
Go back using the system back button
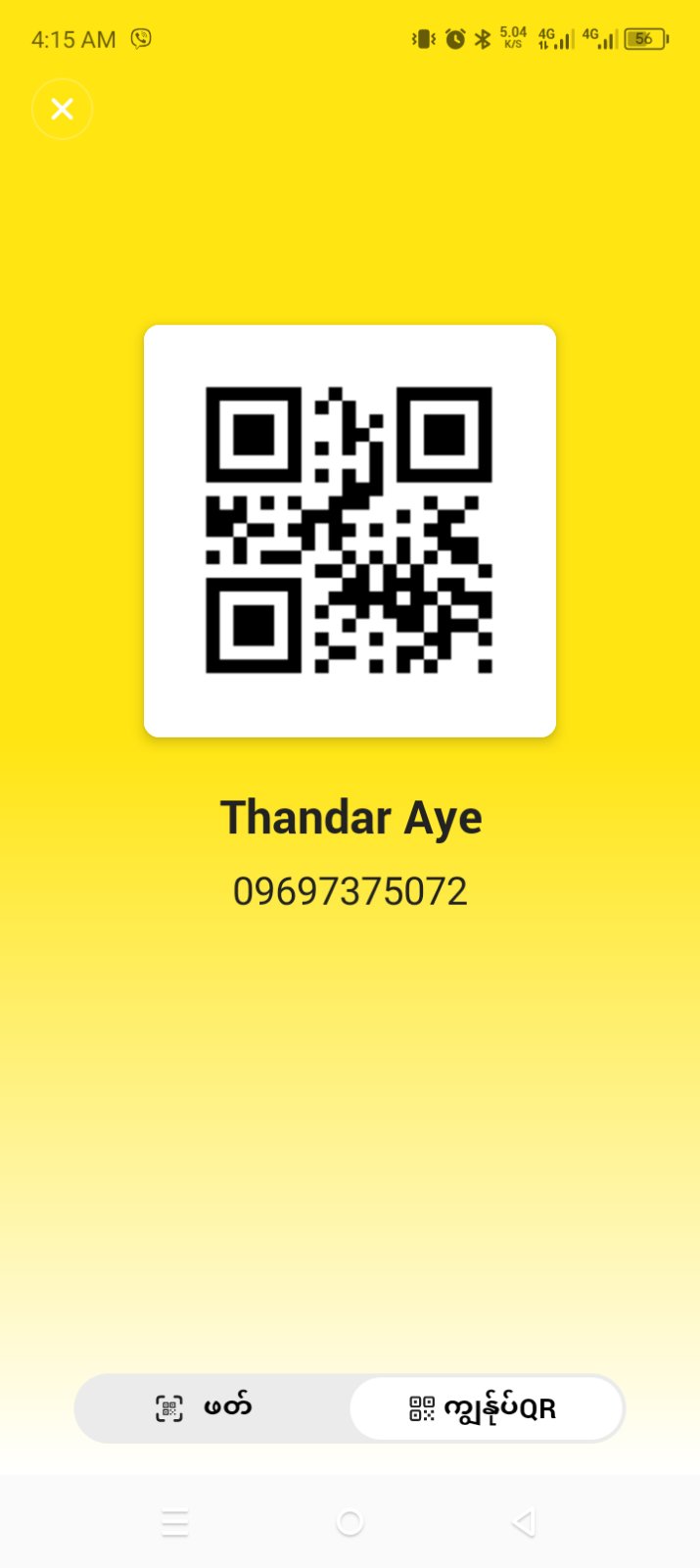click(x=524, y=1522)
